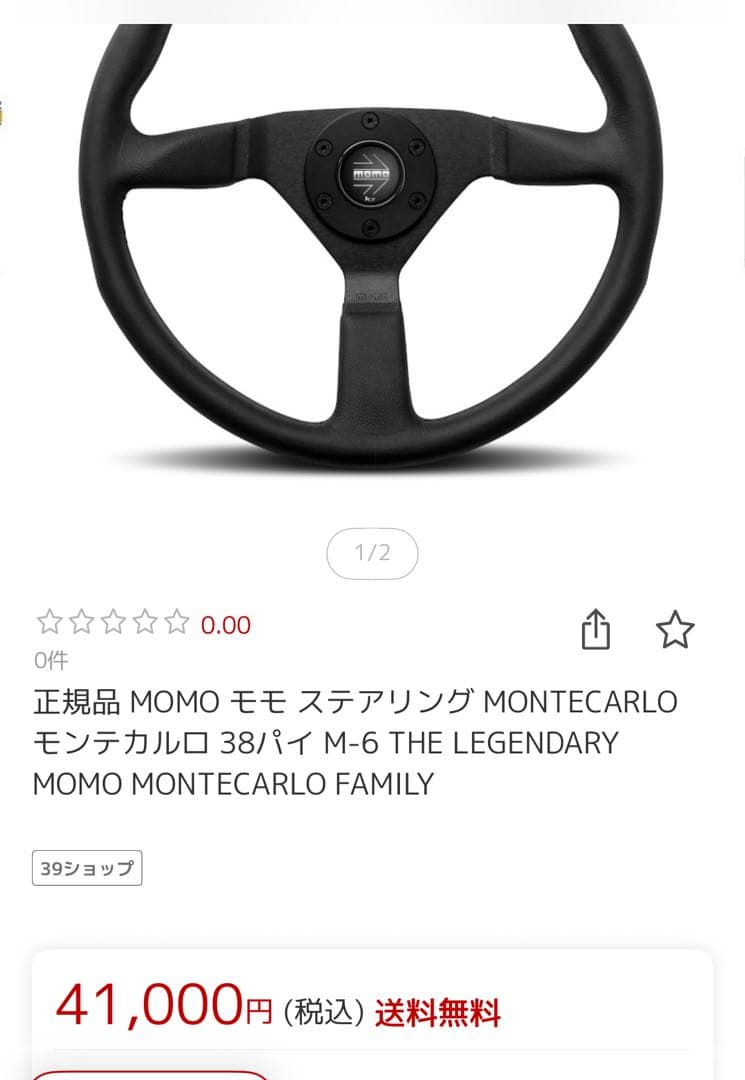
Task: Open the 1/2 image pager indicator
Action: coord(373,553)
